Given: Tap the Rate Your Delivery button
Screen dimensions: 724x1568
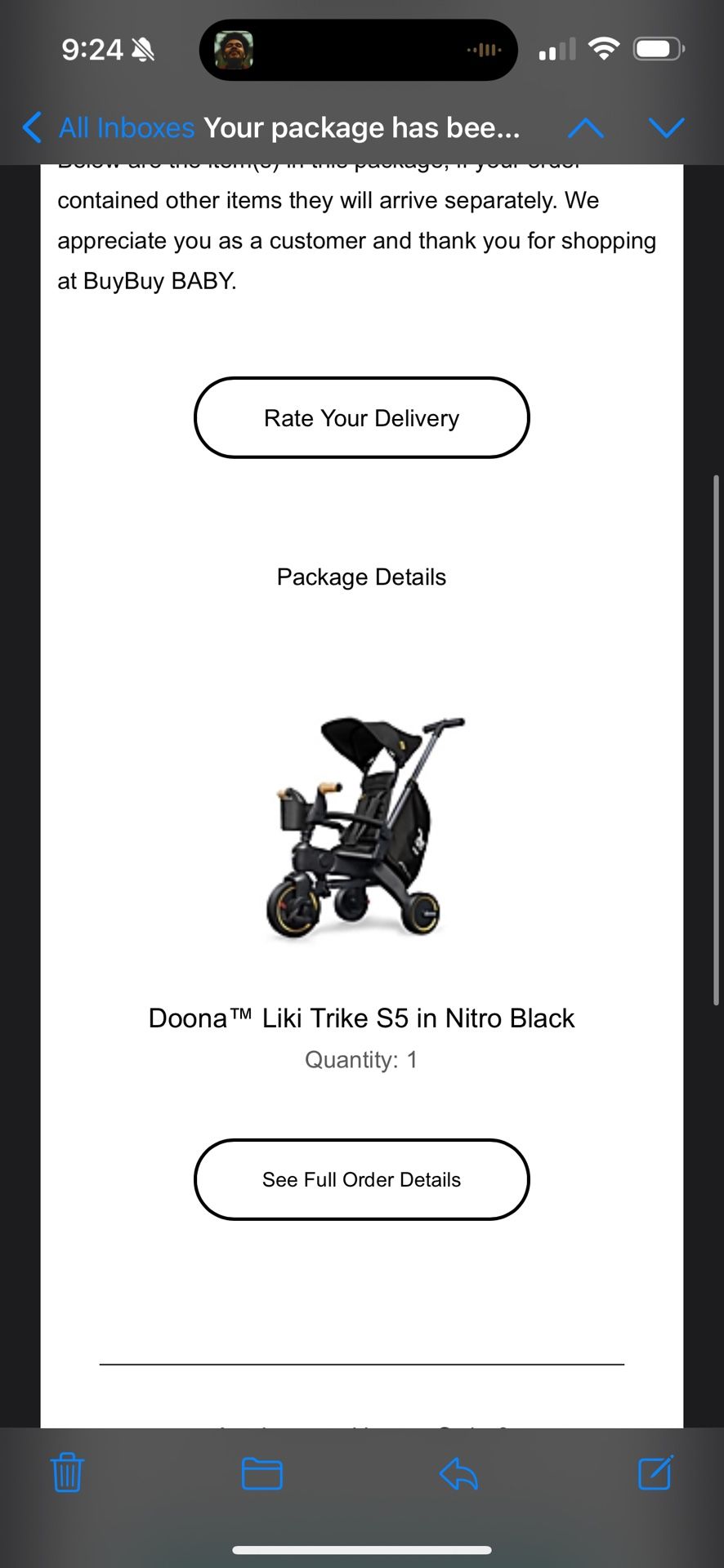Looking at the screenshot, I should pyautogui.click(x=361, y=418).
